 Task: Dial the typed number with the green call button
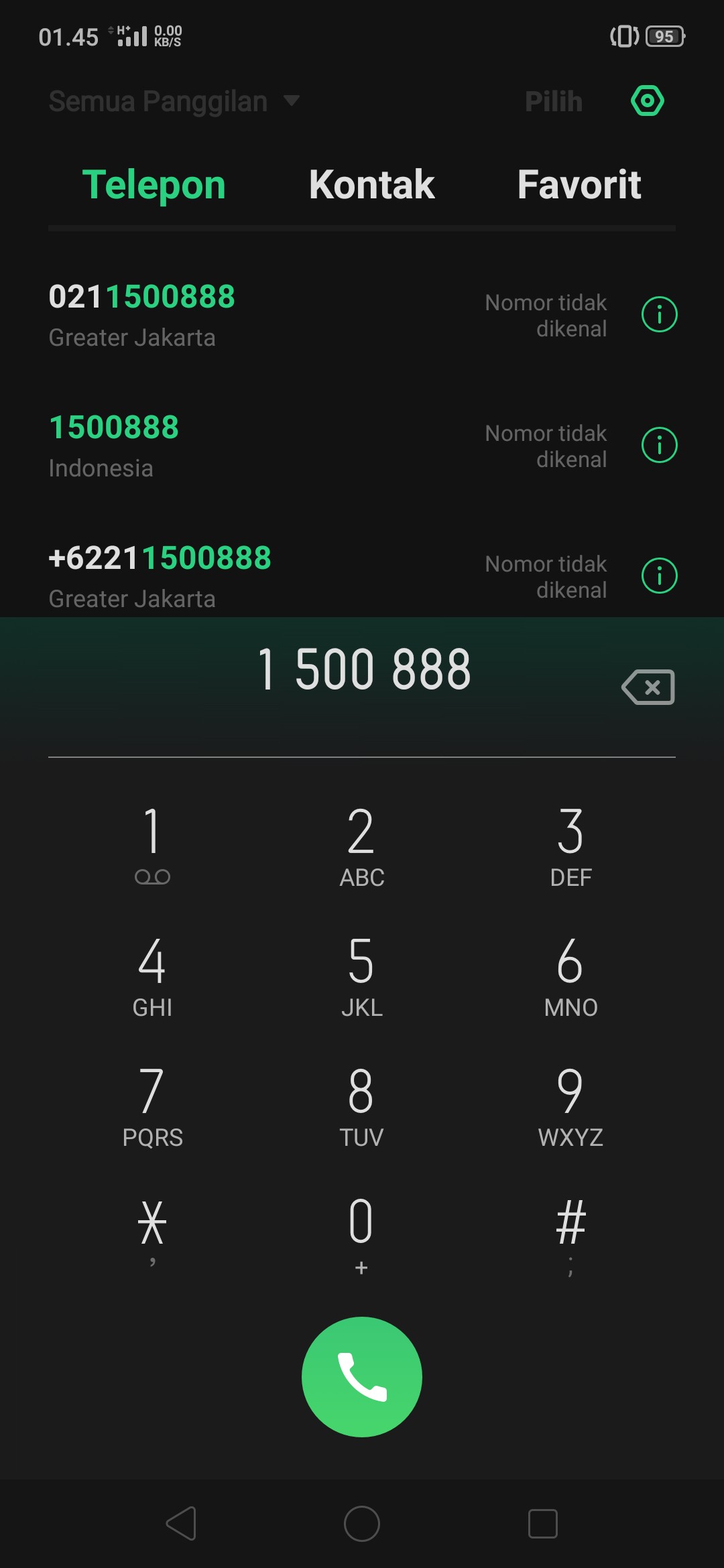pyautogui.click(x=362, y=1376)
